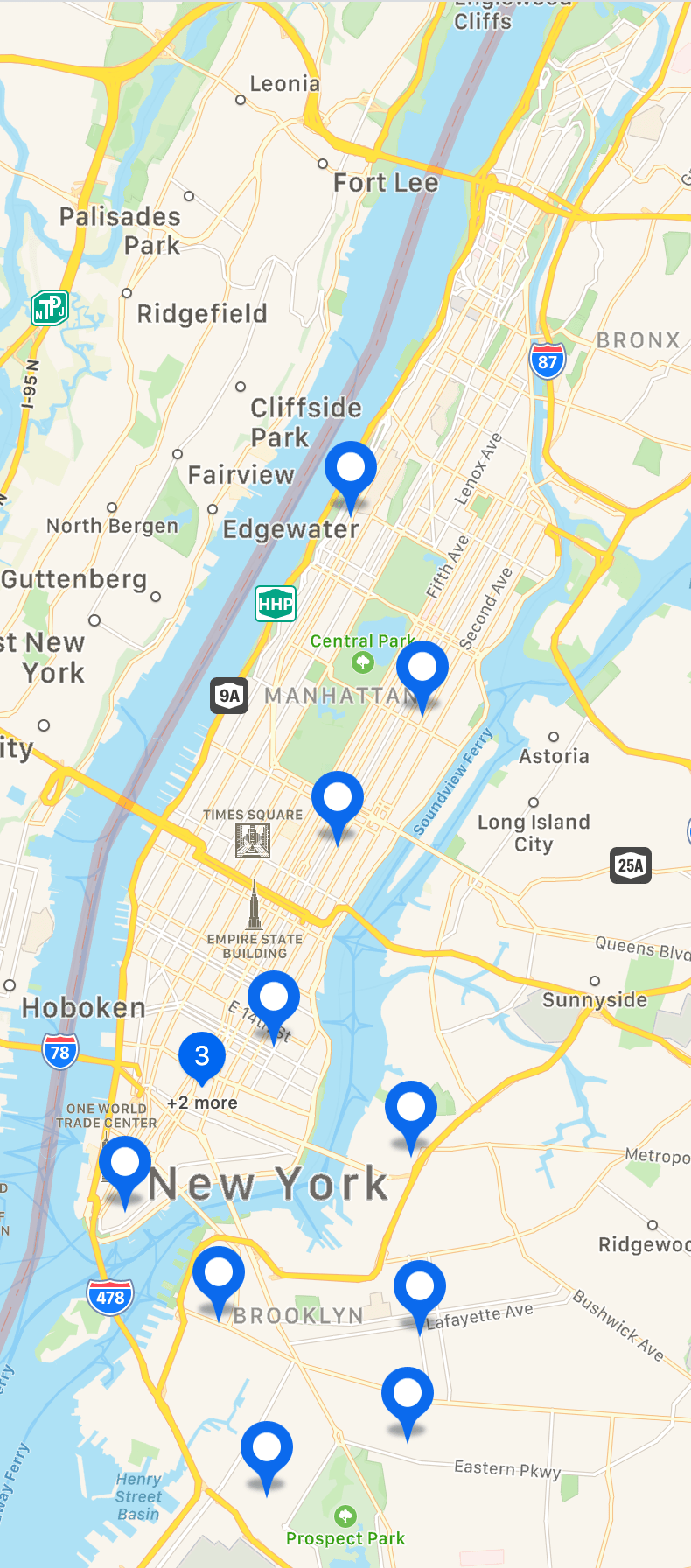Tap the pin nearest Henry Street Basin

pyautogui.click(x=267, y=1449)
